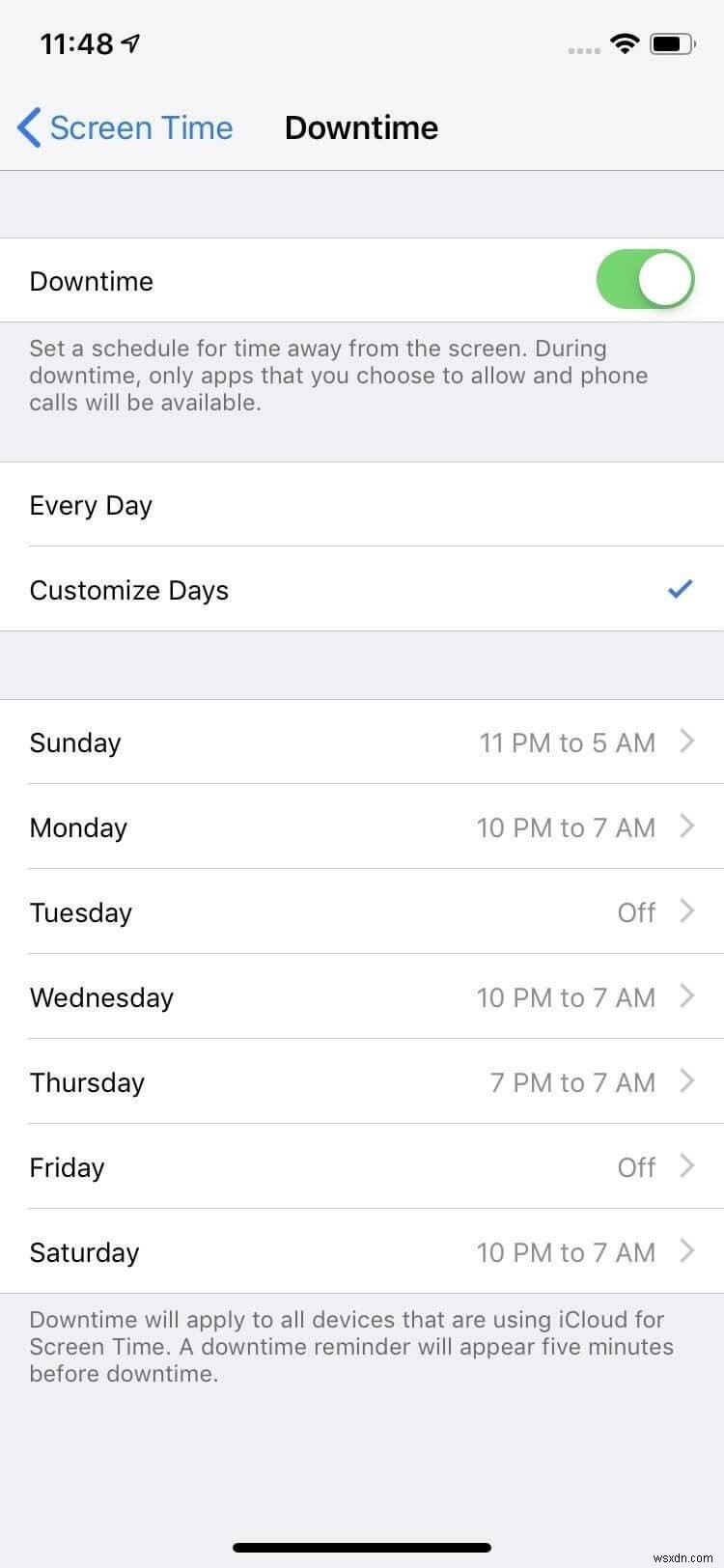Tap the location services arrow beside the time

click(129, 42)
